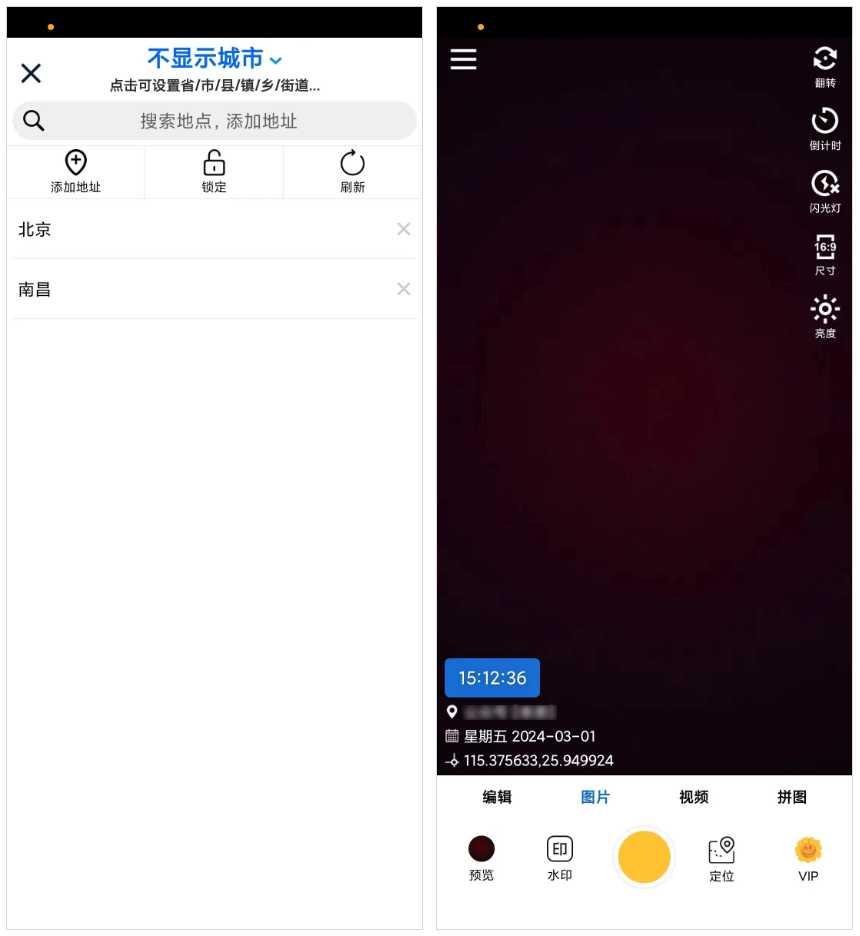This screenshot has height=936, width=860.
Task: Change the 16:9 尺寸 aspect ratio
Action: tap(824, 253)
